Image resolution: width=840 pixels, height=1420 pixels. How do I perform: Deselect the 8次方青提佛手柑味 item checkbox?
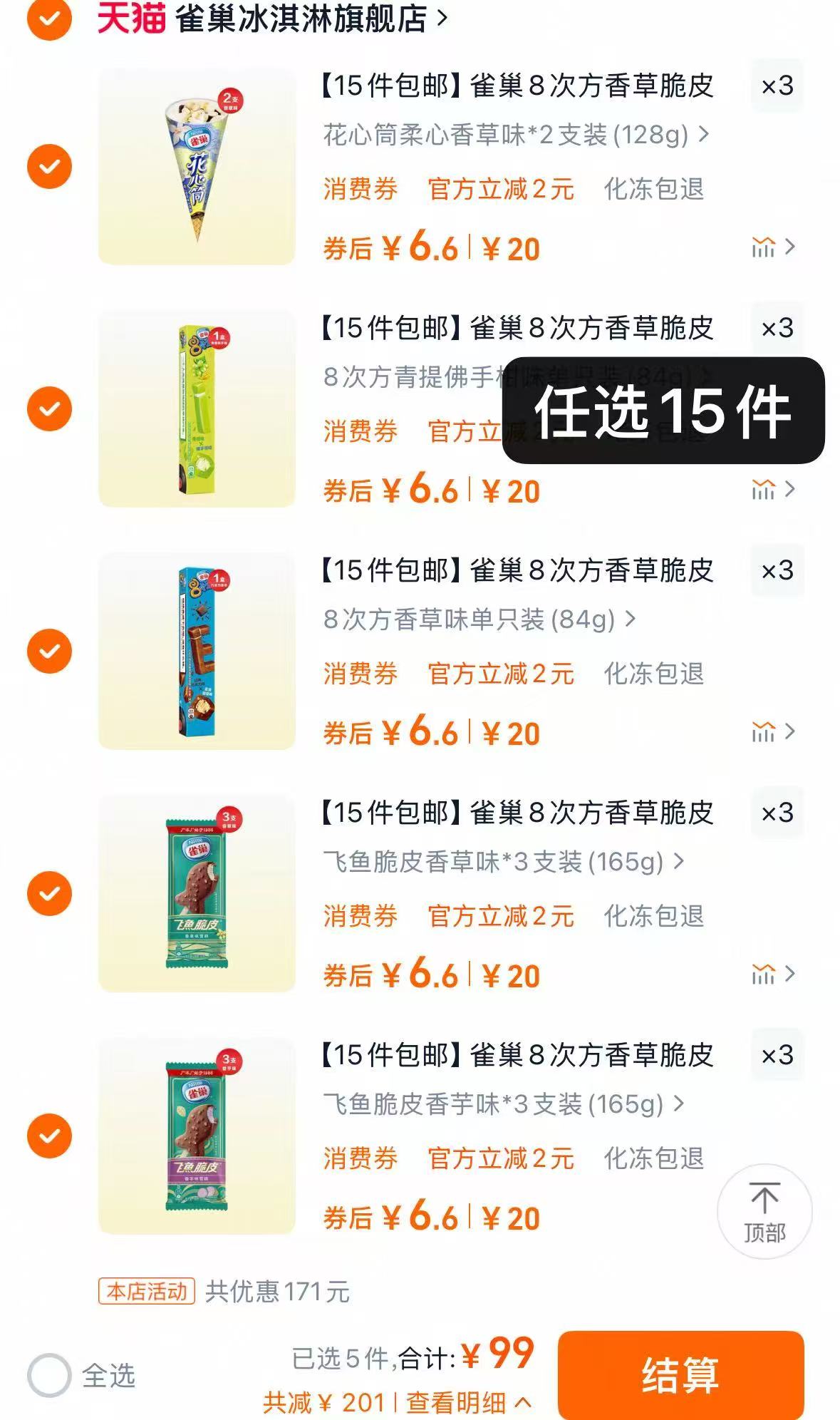pos(49,409)
